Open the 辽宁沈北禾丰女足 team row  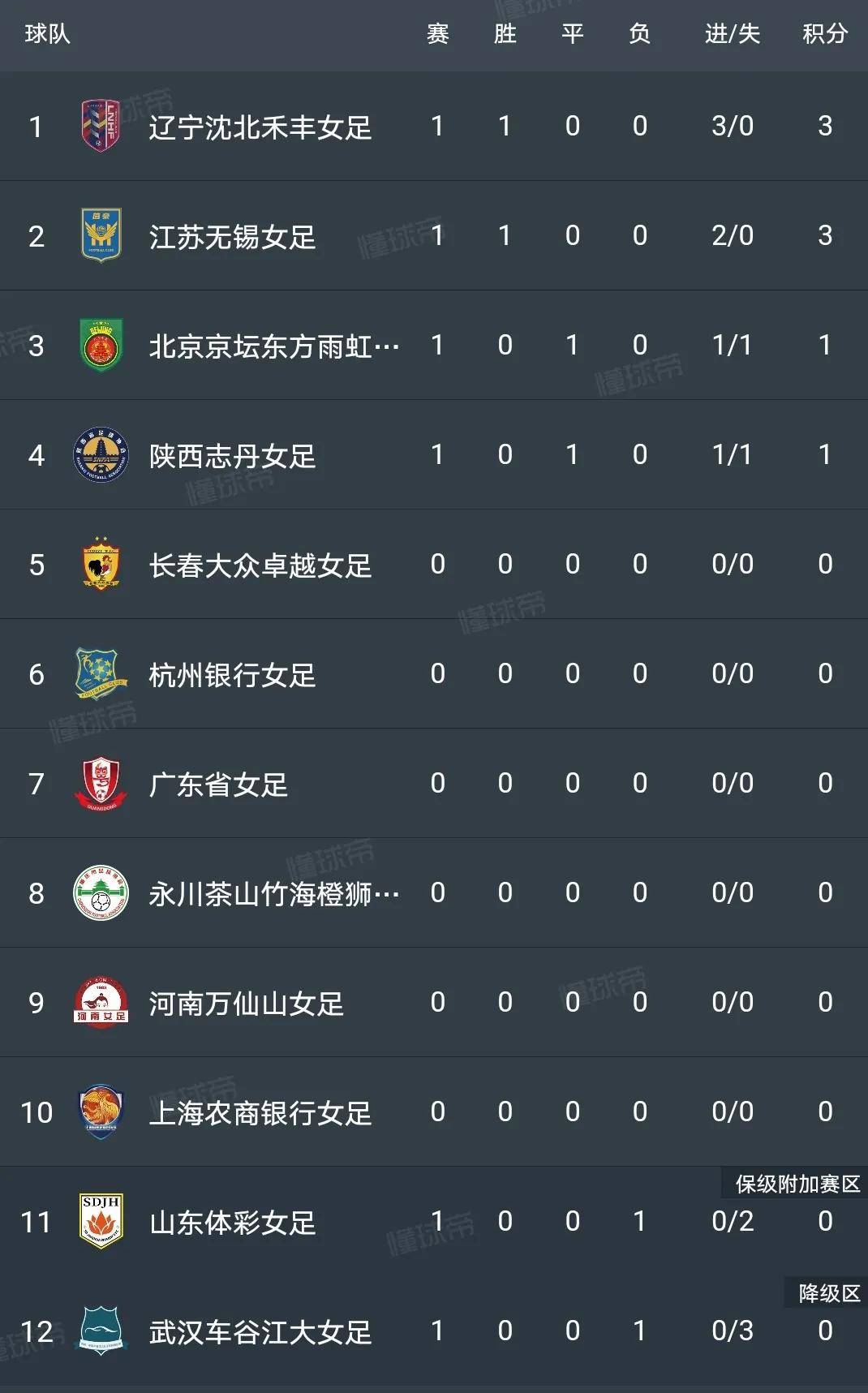tap(434, 126)
